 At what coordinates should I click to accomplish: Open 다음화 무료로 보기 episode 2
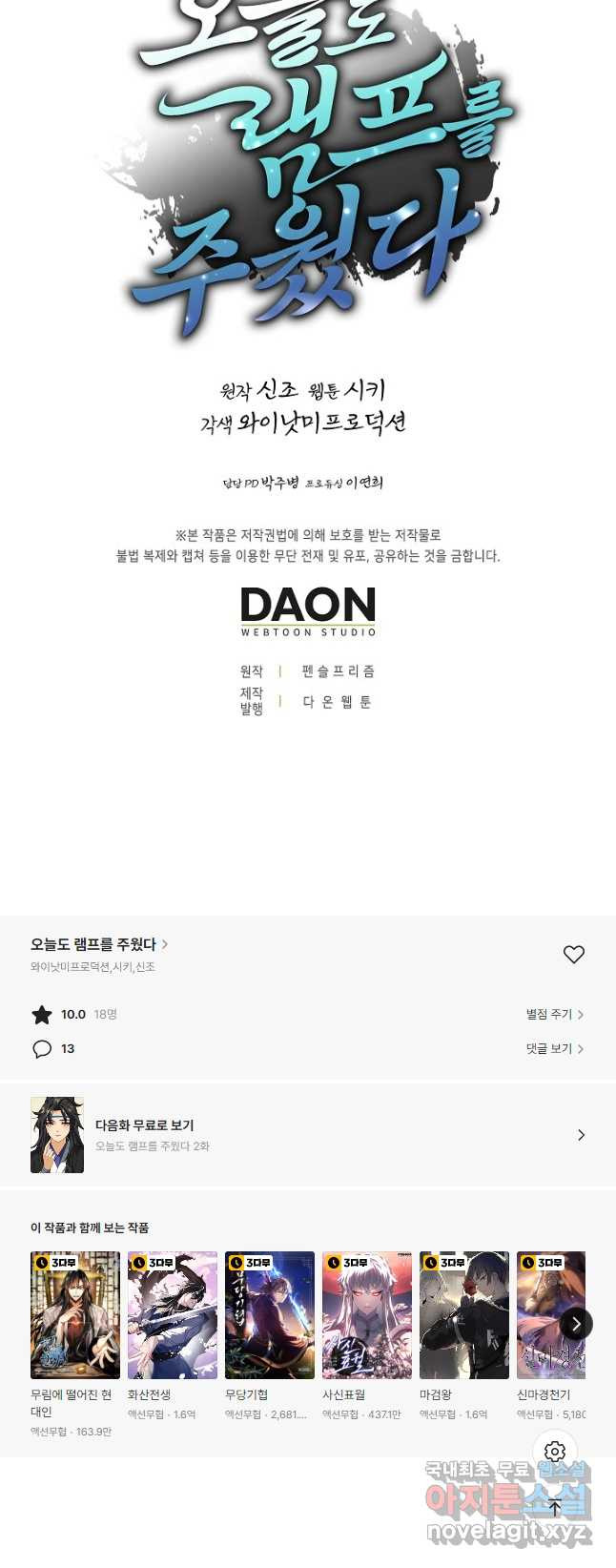[307, 1135]
